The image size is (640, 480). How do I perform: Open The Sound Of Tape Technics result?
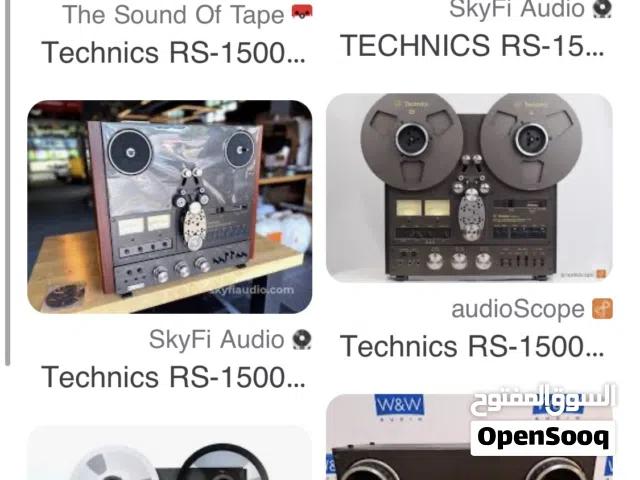click(173, 52)
